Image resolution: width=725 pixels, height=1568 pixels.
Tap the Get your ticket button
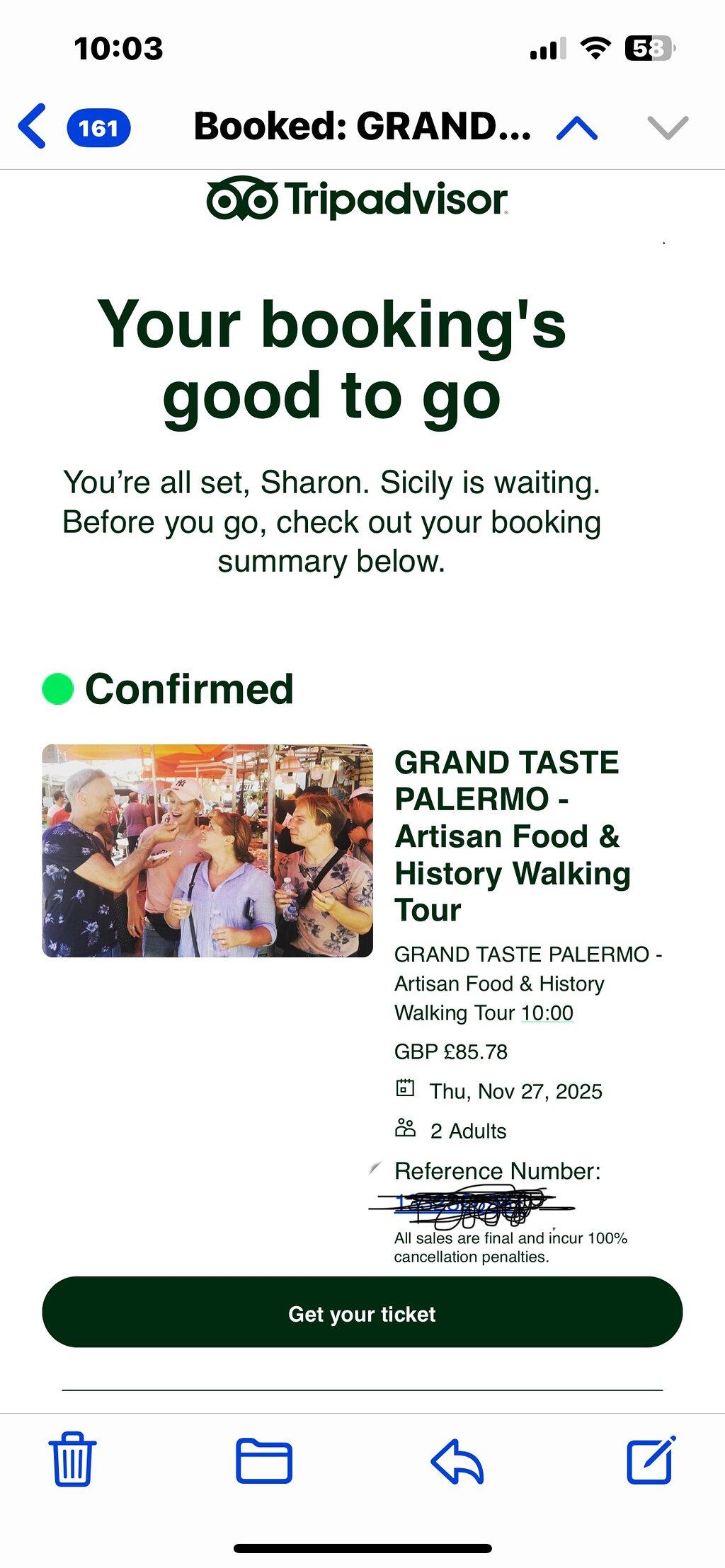point(362,1313)
